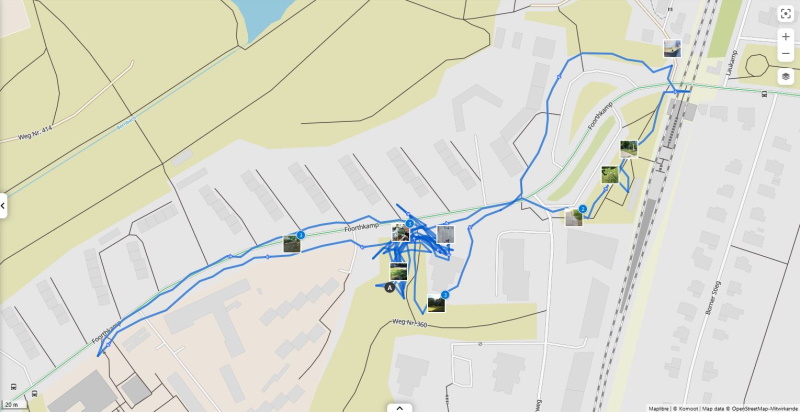800x412 pixels.
Task: Open the Komoot attribution link
Action: coord(686,408)
